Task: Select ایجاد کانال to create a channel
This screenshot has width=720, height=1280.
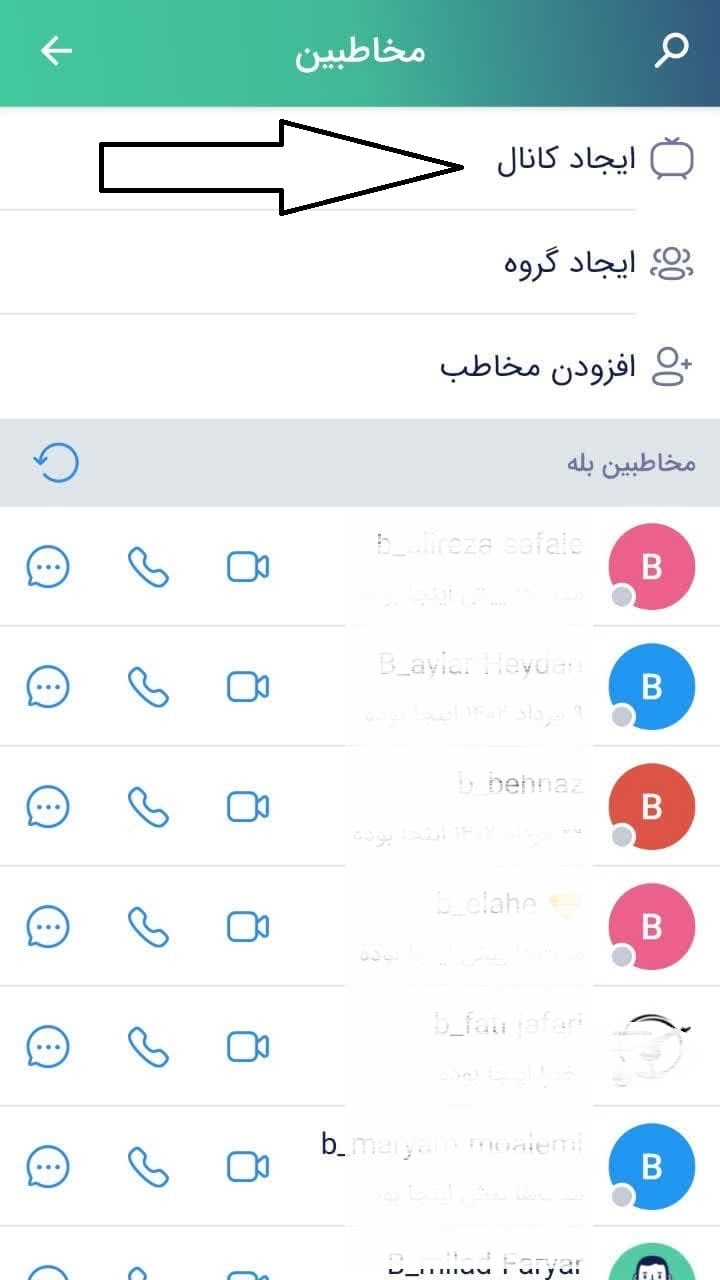Action: [360, 159]
